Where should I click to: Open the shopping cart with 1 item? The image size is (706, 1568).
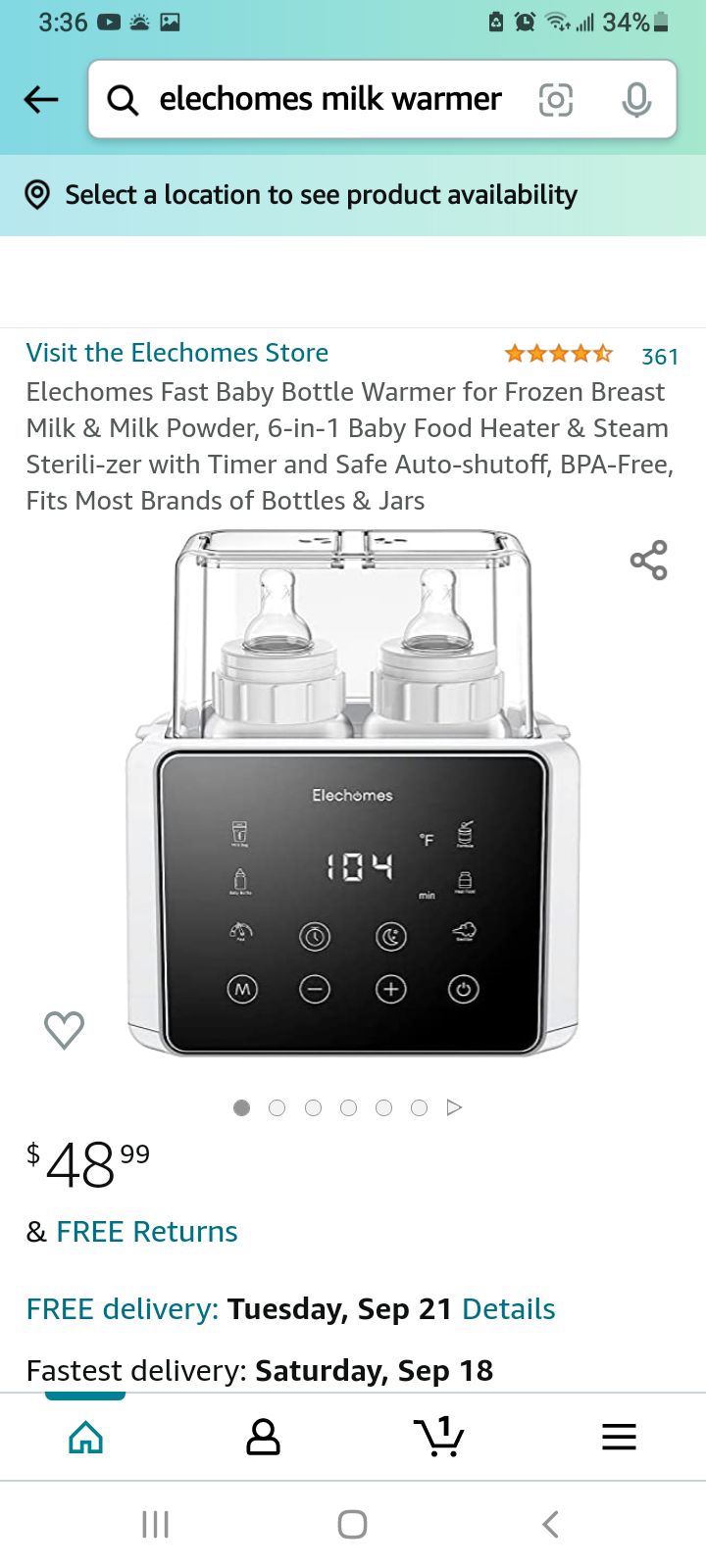coord(439,1437)
